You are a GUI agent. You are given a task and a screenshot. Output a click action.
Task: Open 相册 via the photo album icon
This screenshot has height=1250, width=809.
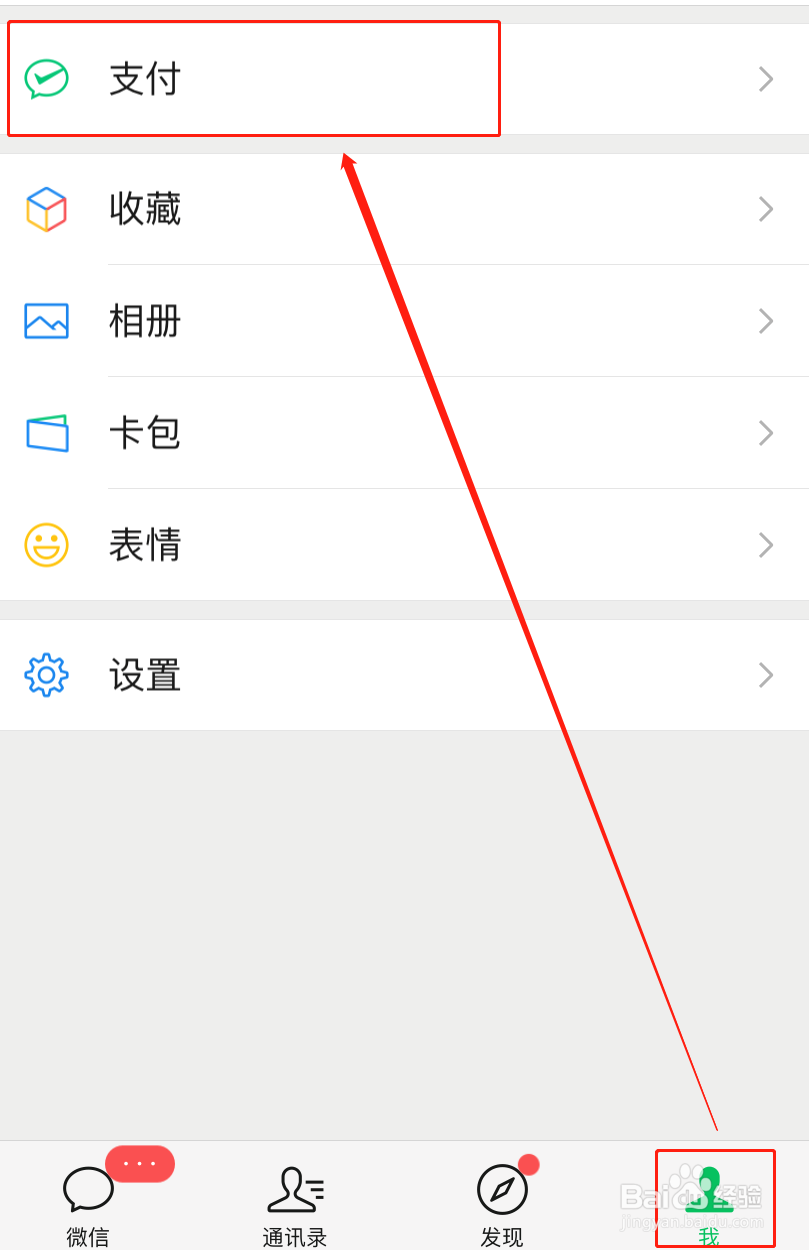click(46, 321)
